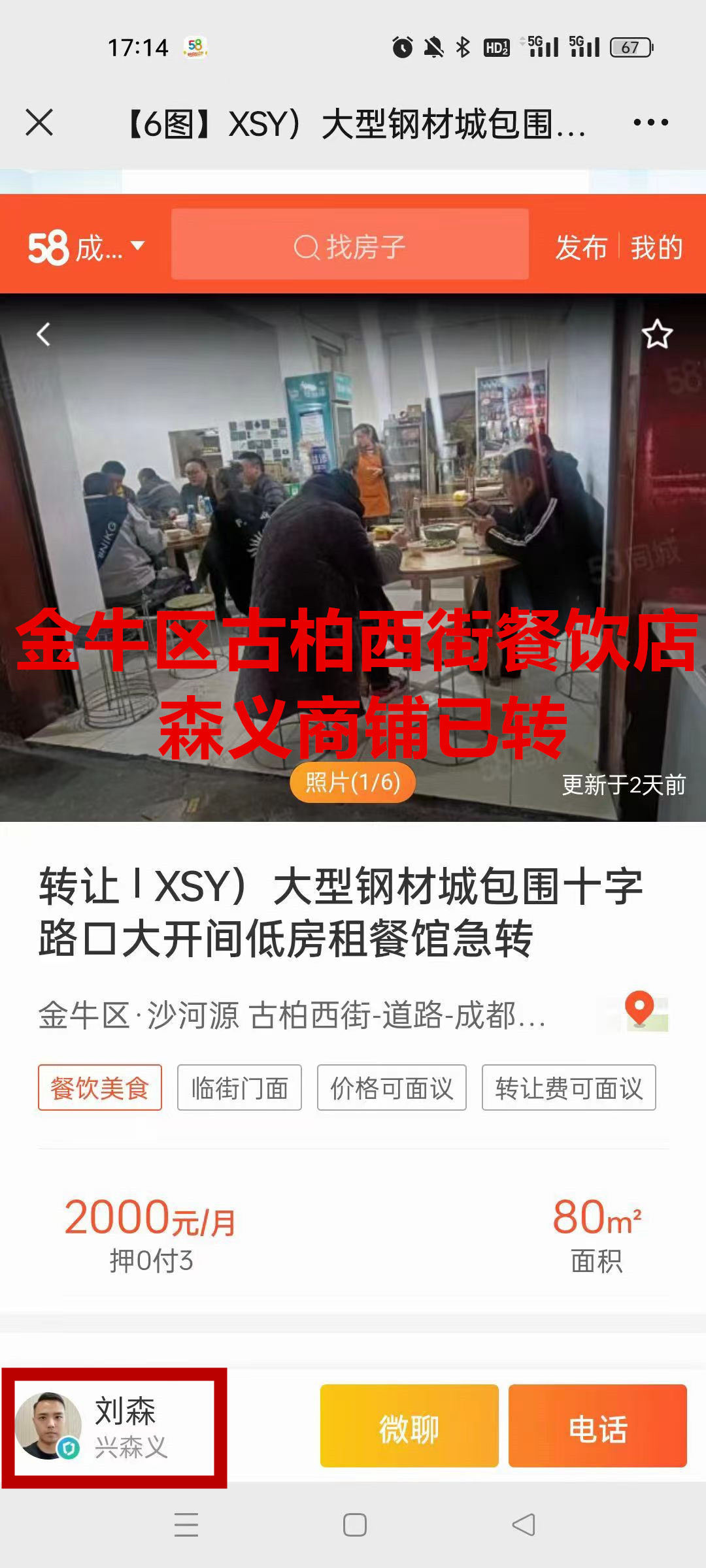Open the map location pin
This screenshot has height=1568, width=706.
click(x=639, y=1011)
